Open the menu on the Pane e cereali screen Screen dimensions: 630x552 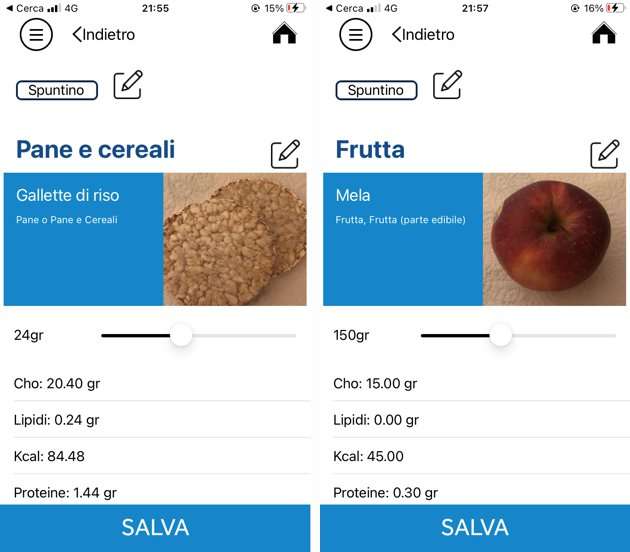[36, 34]
